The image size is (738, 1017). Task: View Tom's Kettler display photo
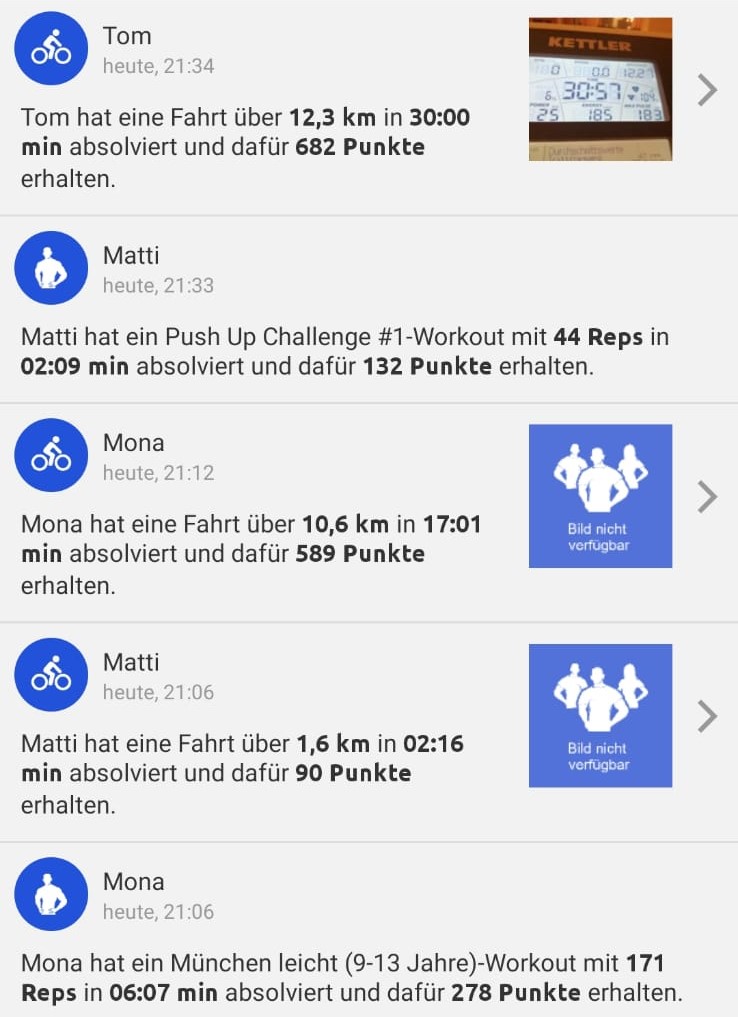pyautogui.click(x=600, y=89)
